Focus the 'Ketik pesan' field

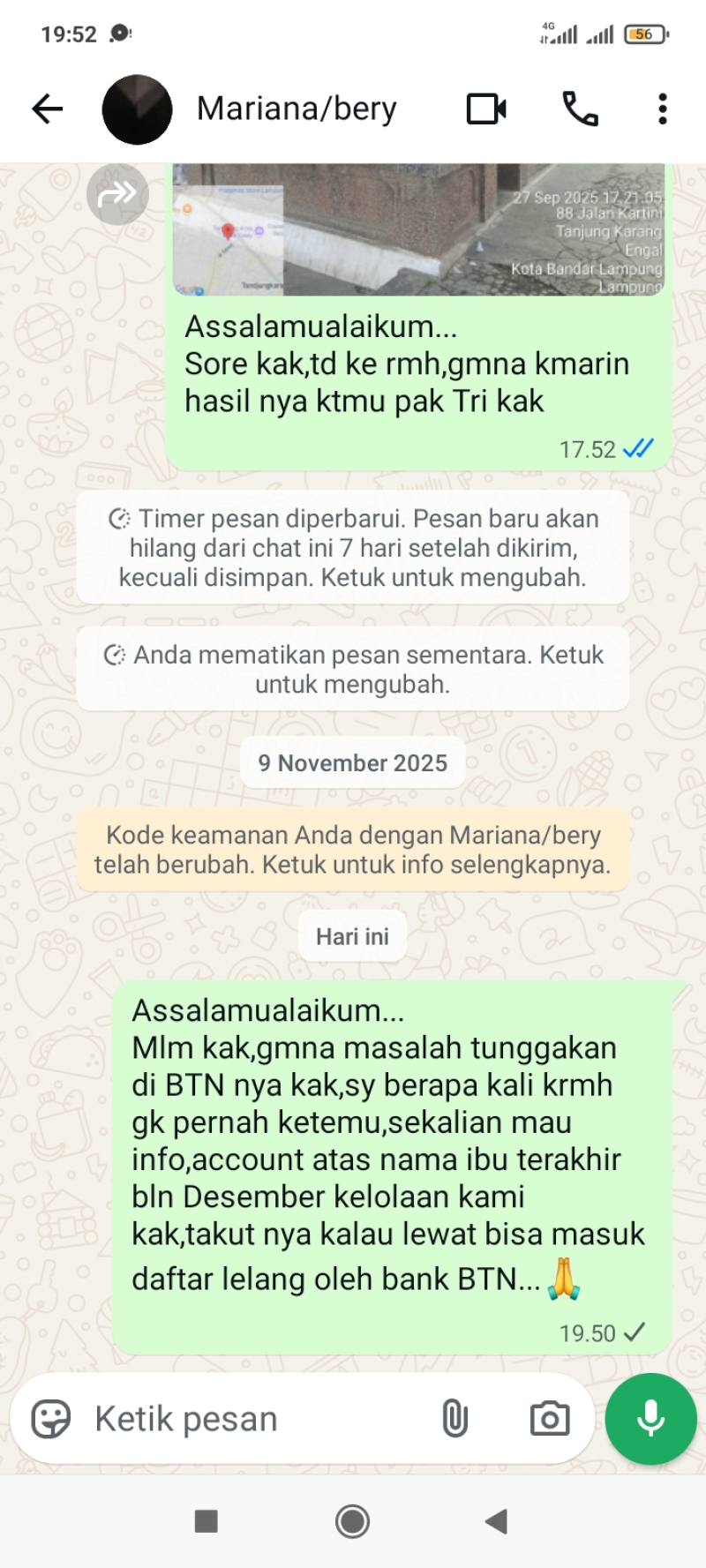click(256, 1420)
